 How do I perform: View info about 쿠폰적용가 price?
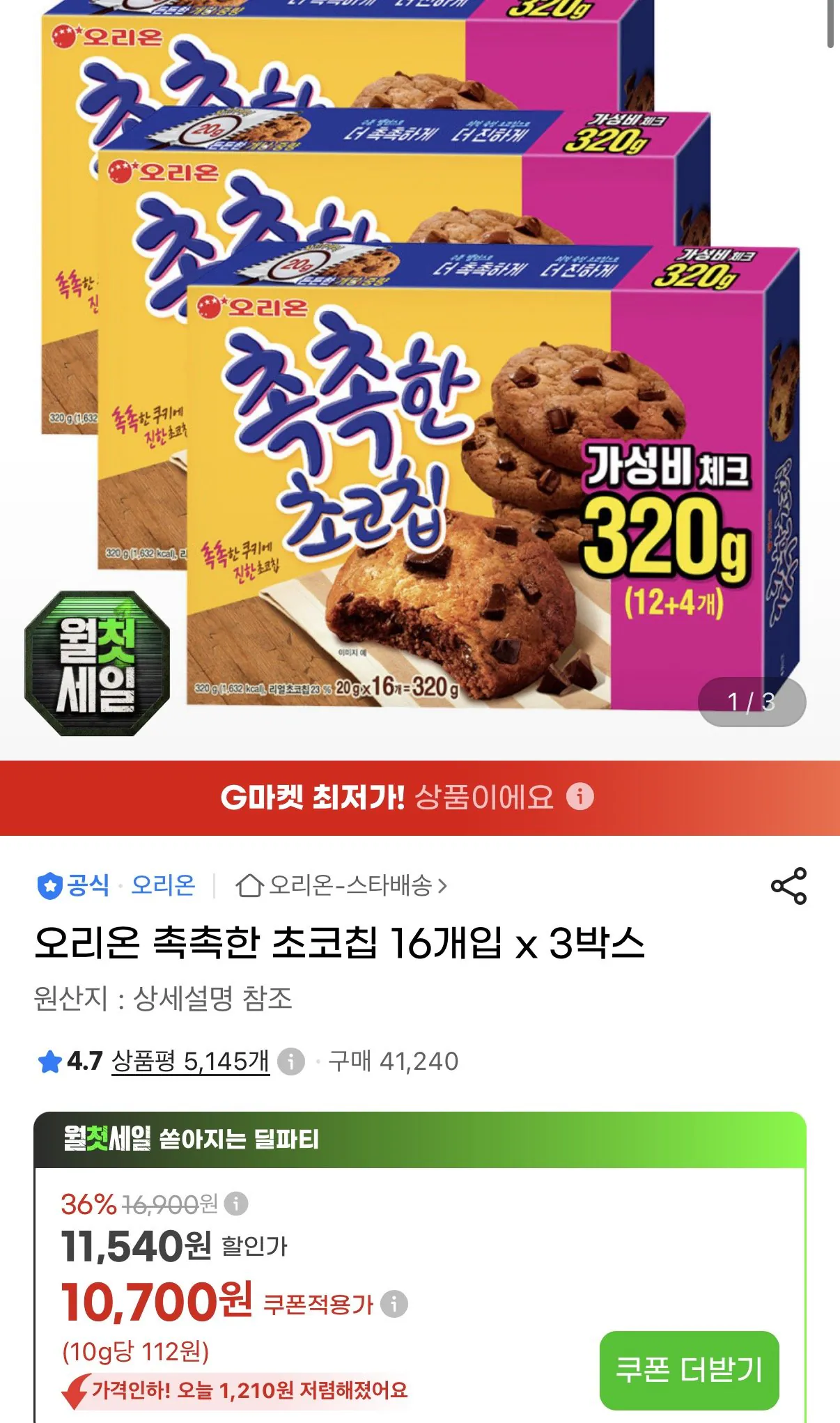[x=394, y=1303]
